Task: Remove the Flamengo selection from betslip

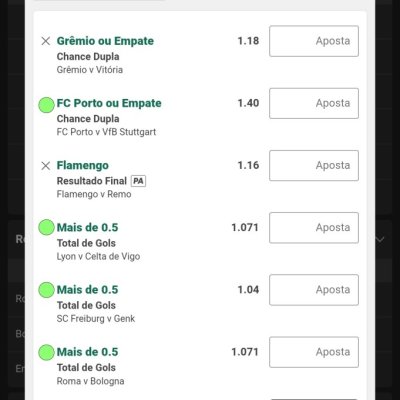Action: tap(46, 166)
